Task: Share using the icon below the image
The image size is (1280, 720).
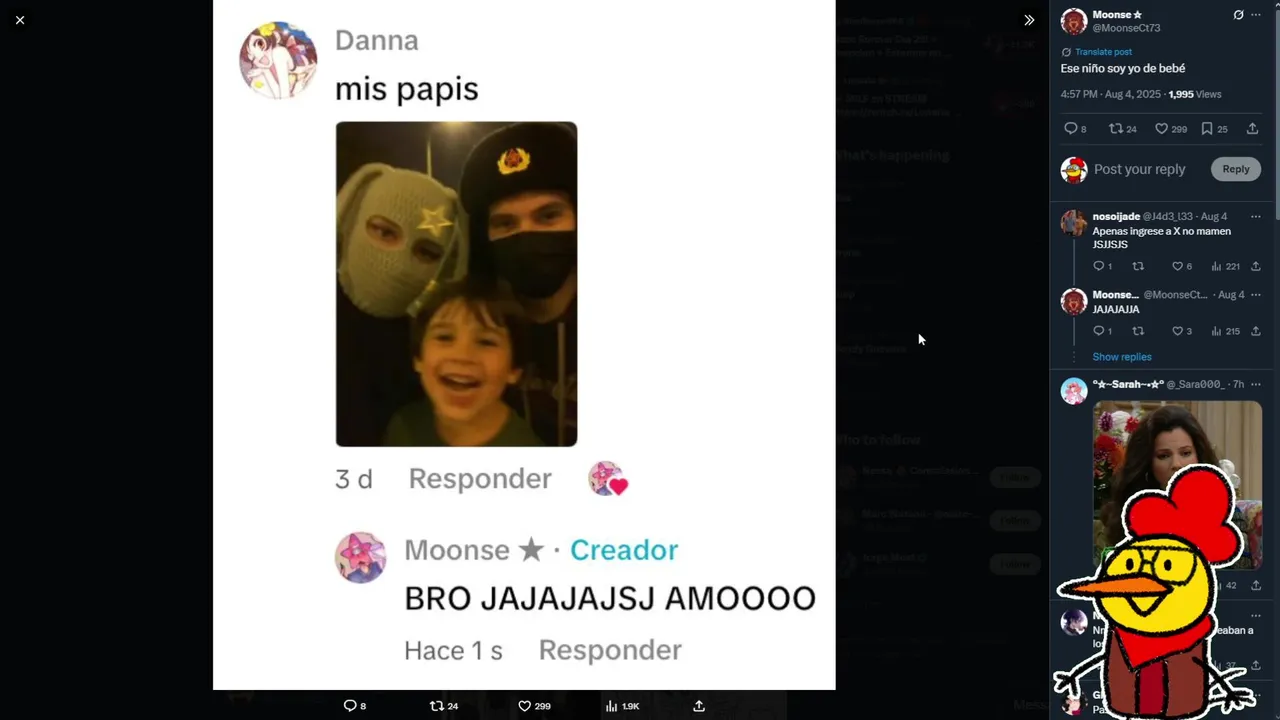Action: (x=699, y=706)
